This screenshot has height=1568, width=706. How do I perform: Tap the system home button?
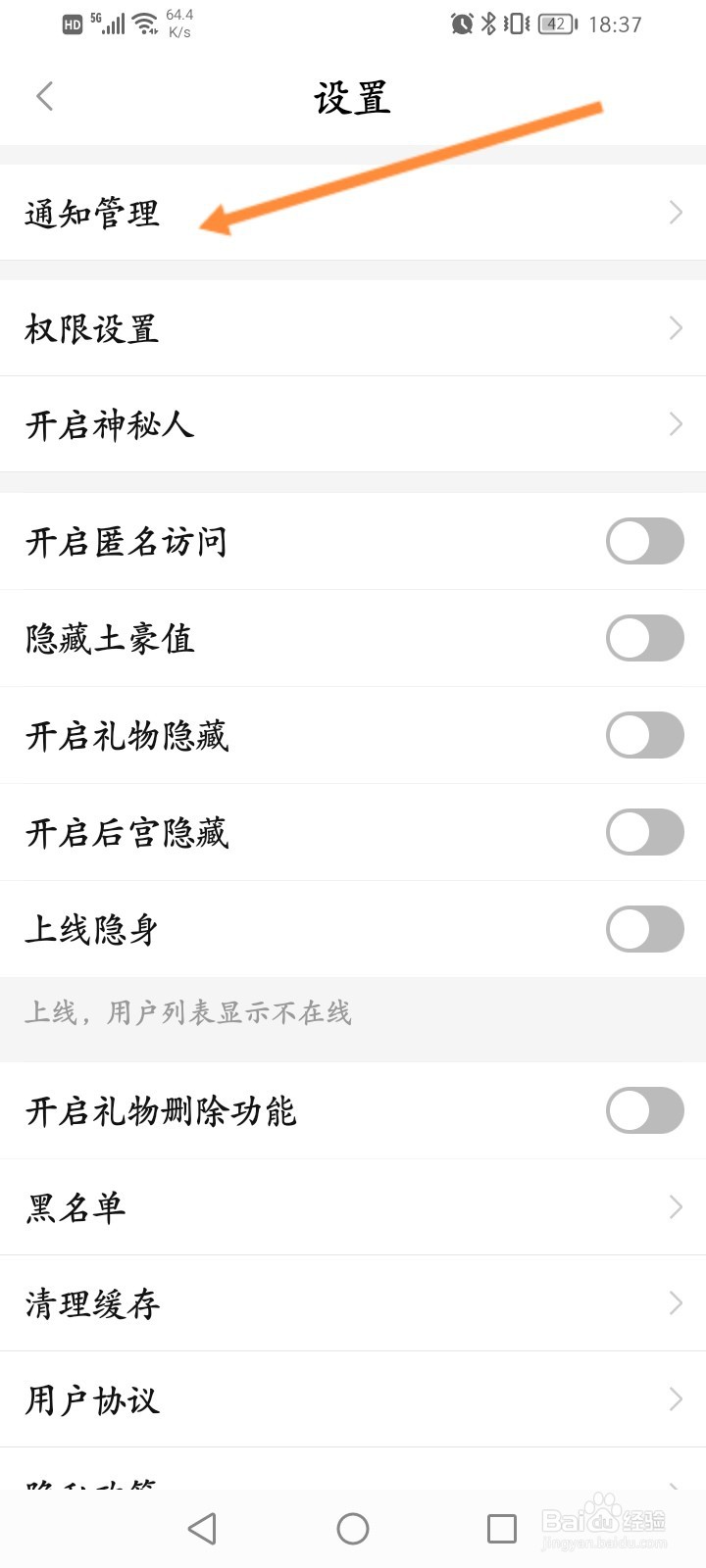[353, 1529]
